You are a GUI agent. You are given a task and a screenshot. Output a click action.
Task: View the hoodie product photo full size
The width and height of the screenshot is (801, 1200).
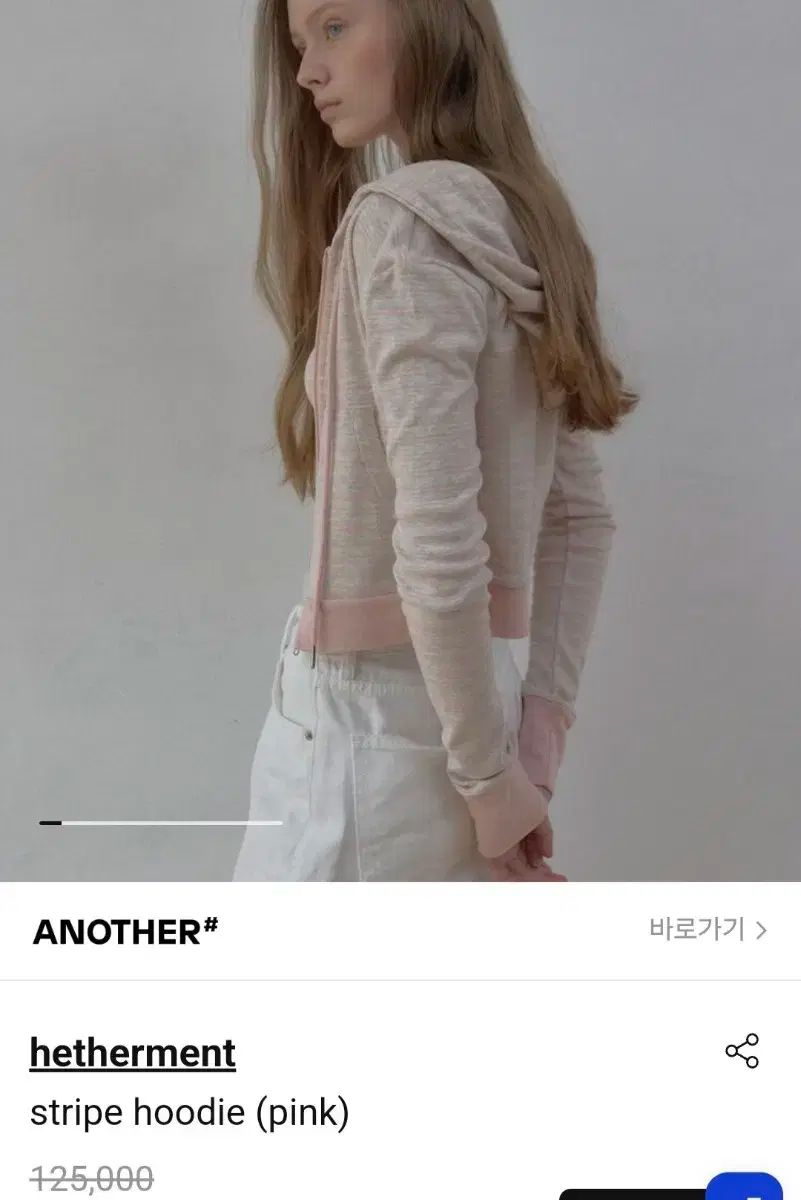pyautogui.click(x=400, y=440)
